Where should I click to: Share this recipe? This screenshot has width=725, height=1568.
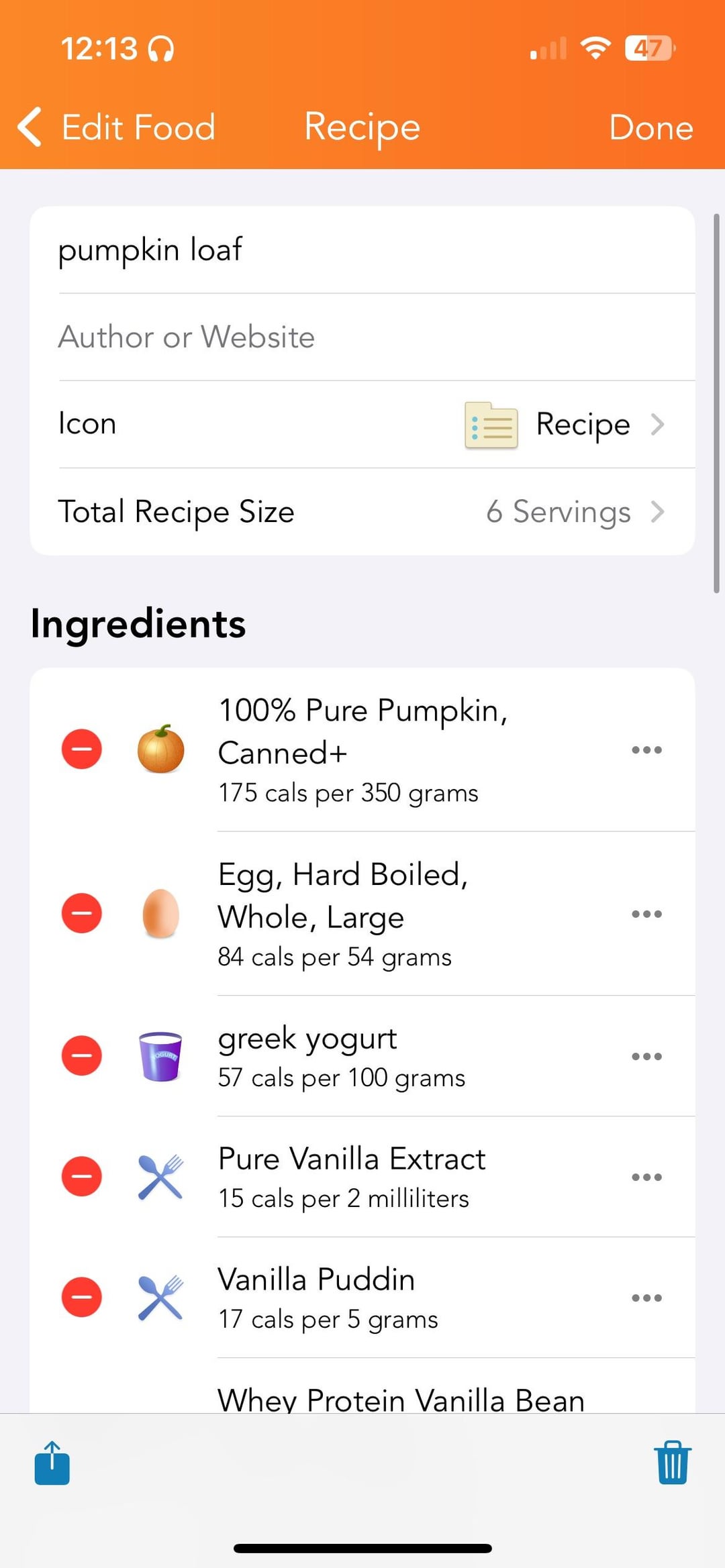[x=52, y=1463]
